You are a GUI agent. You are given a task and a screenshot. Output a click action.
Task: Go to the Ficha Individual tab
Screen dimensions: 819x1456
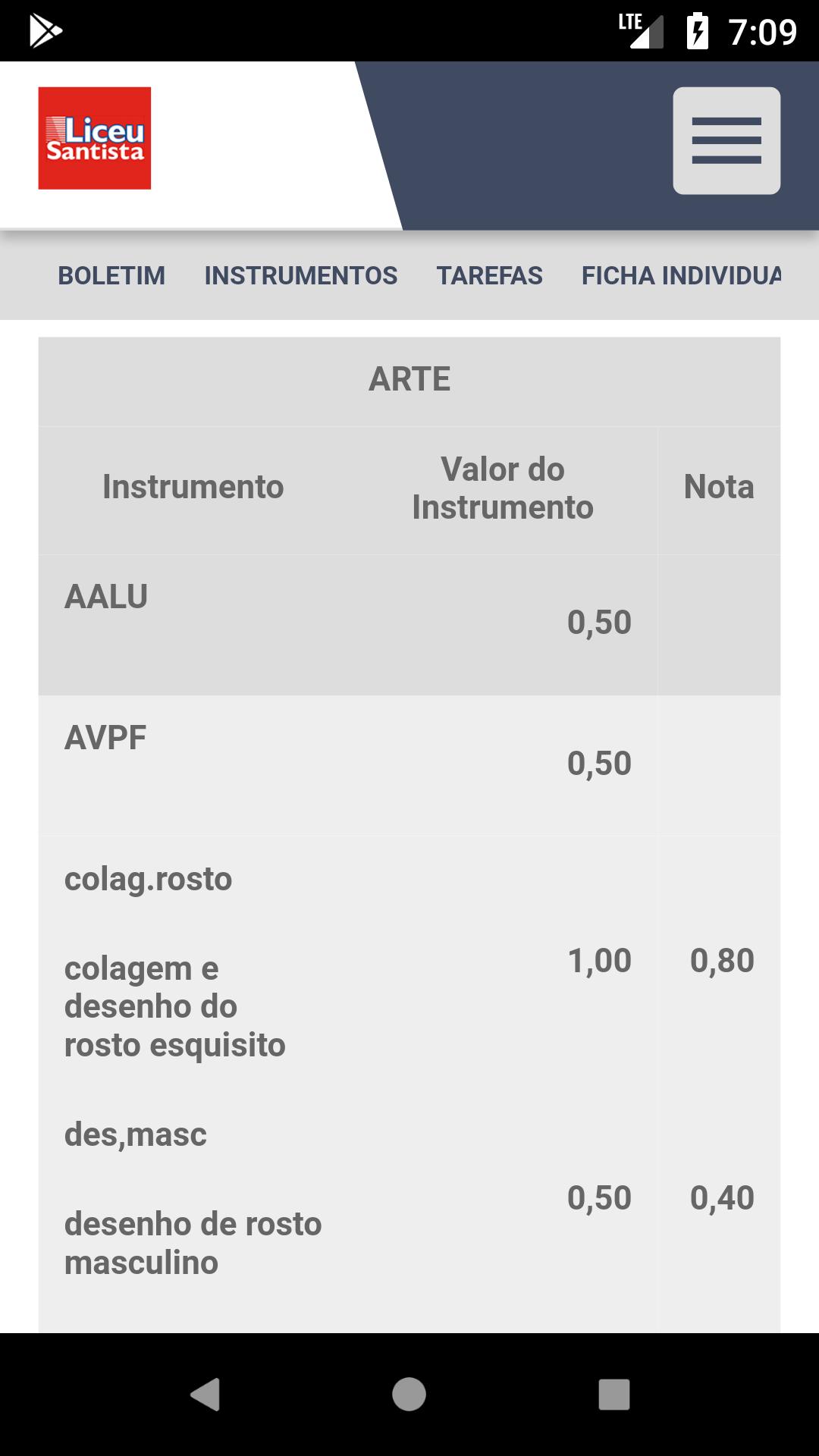pos(681,275)
